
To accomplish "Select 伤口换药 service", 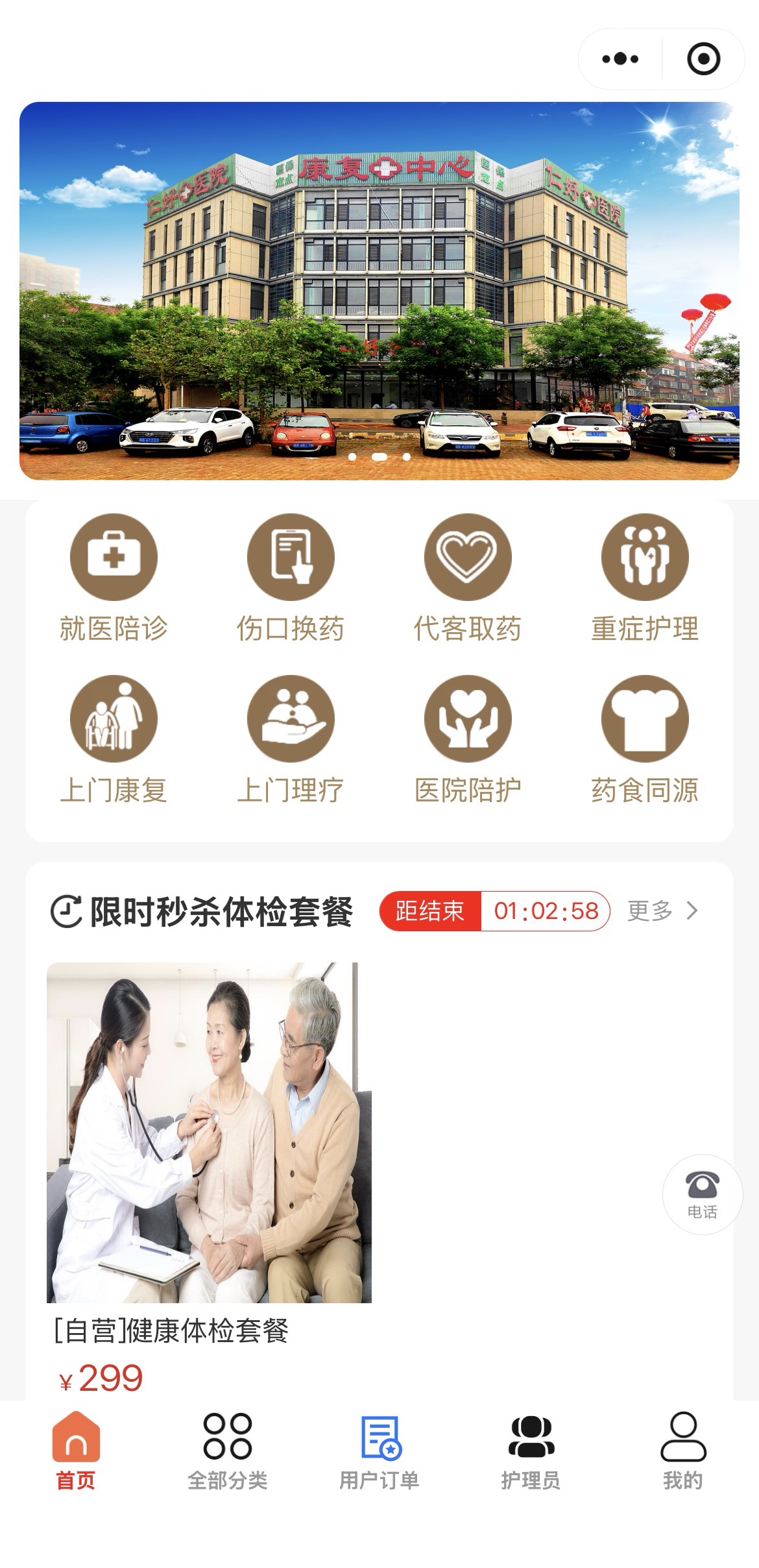I will point(291,578).
